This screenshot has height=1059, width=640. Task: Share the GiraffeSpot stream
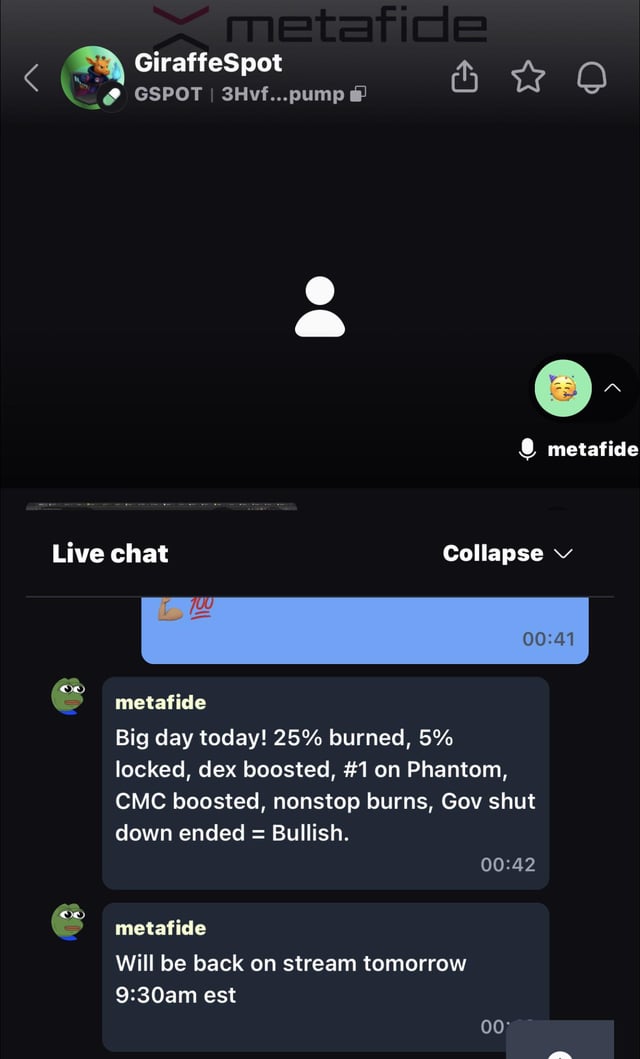pyautogui.click(x=465, y=77)
